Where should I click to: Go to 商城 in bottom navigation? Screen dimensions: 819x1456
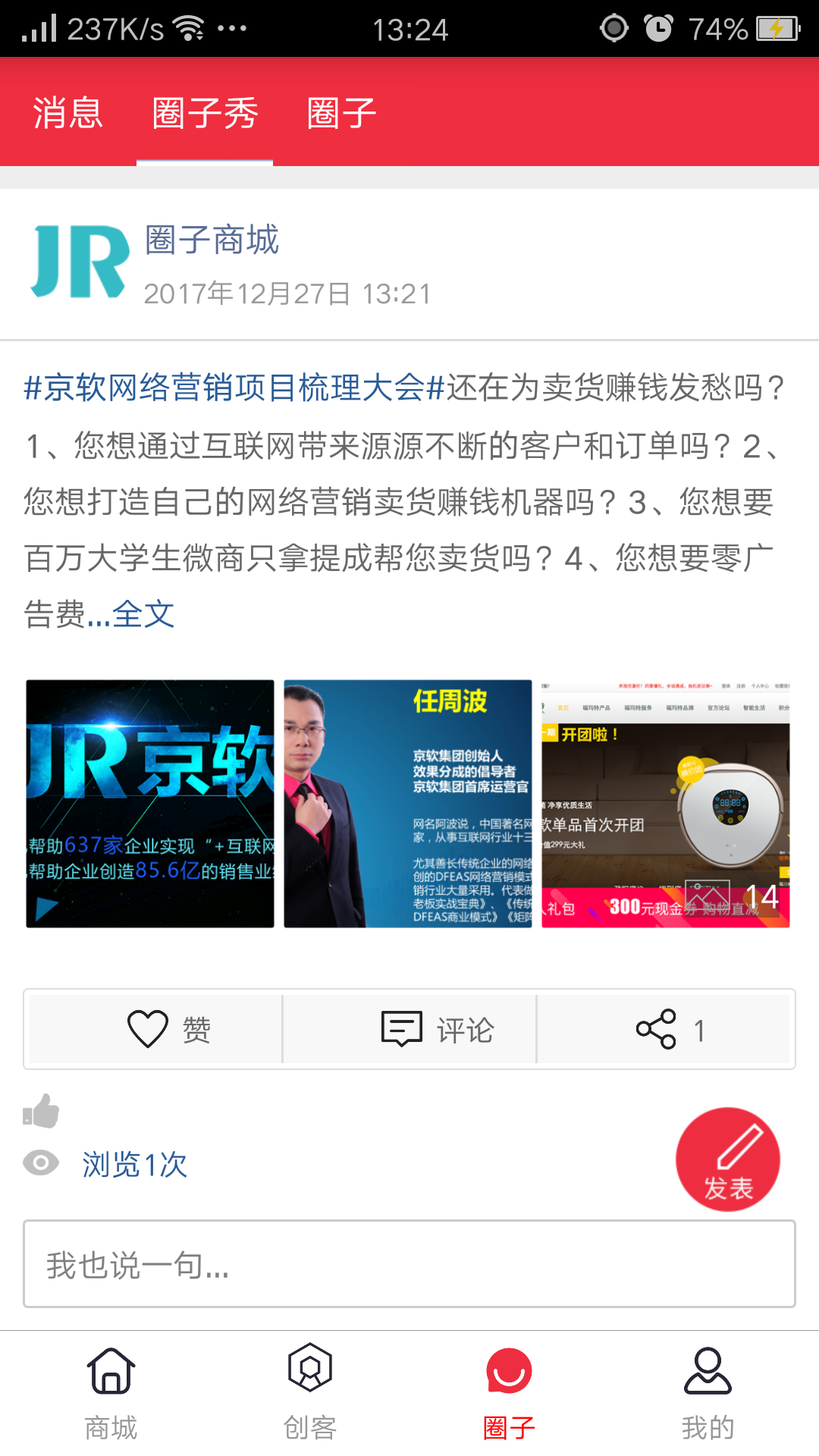click(x=111, y=1393)
